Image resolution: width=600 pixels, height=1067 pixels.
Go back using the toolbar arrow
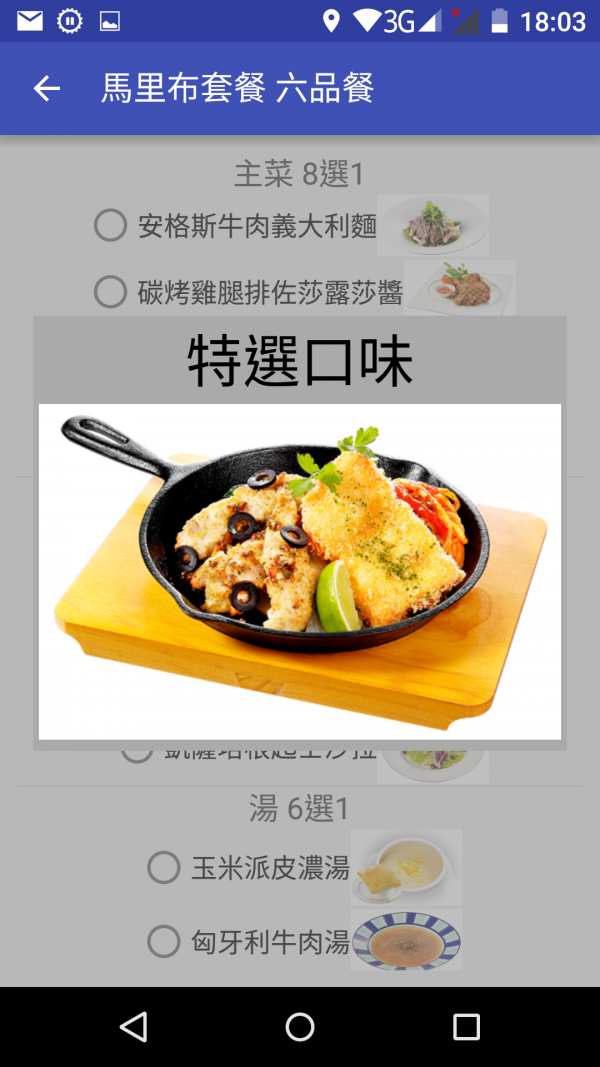[47, 89]
